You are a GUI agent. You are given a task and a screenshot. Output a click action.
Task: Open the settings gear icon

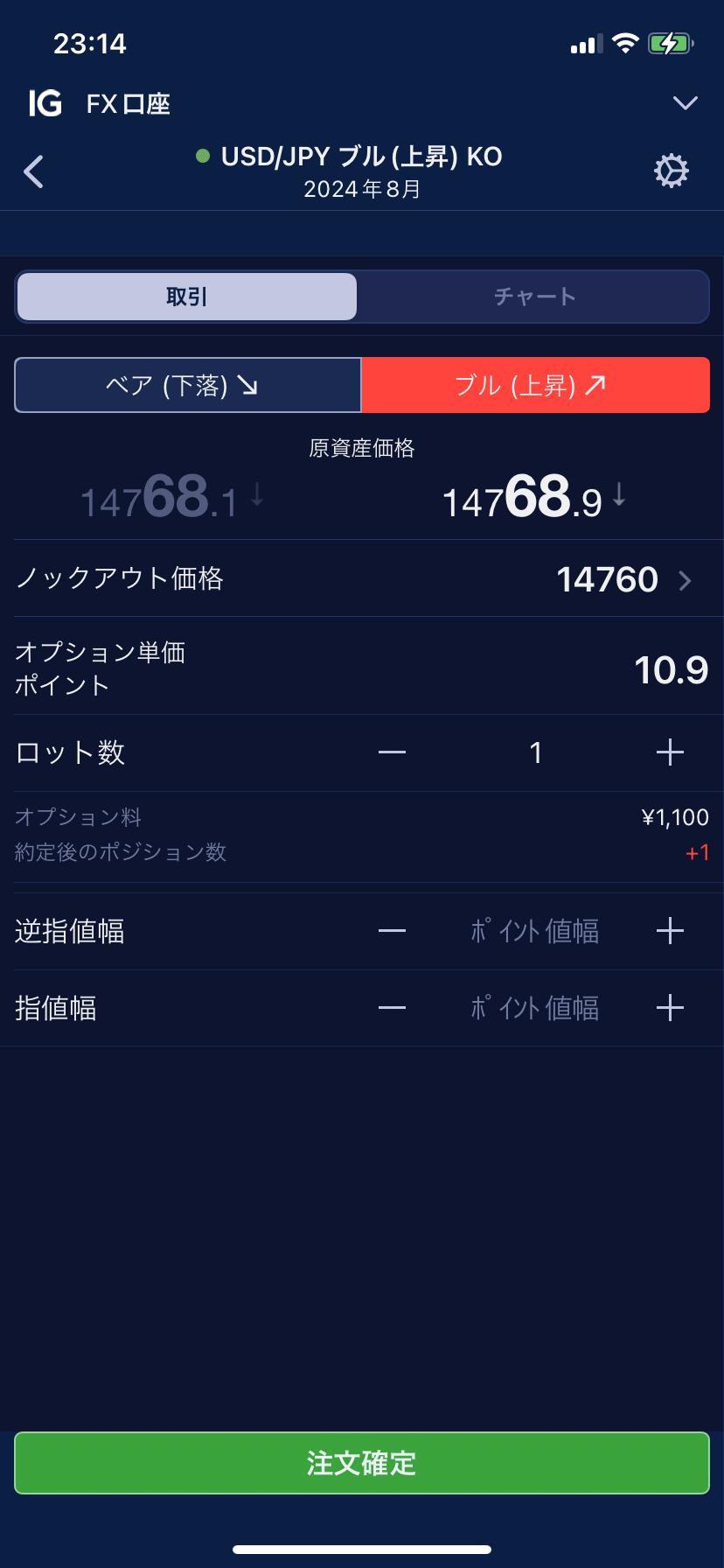pyautogui.click(x=671, y=171)
